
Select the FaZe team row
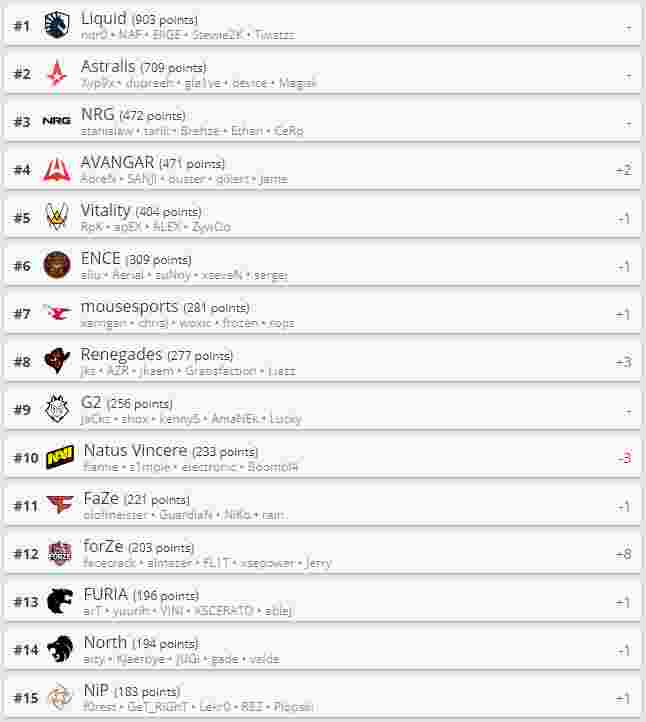[x=322, y=506]
